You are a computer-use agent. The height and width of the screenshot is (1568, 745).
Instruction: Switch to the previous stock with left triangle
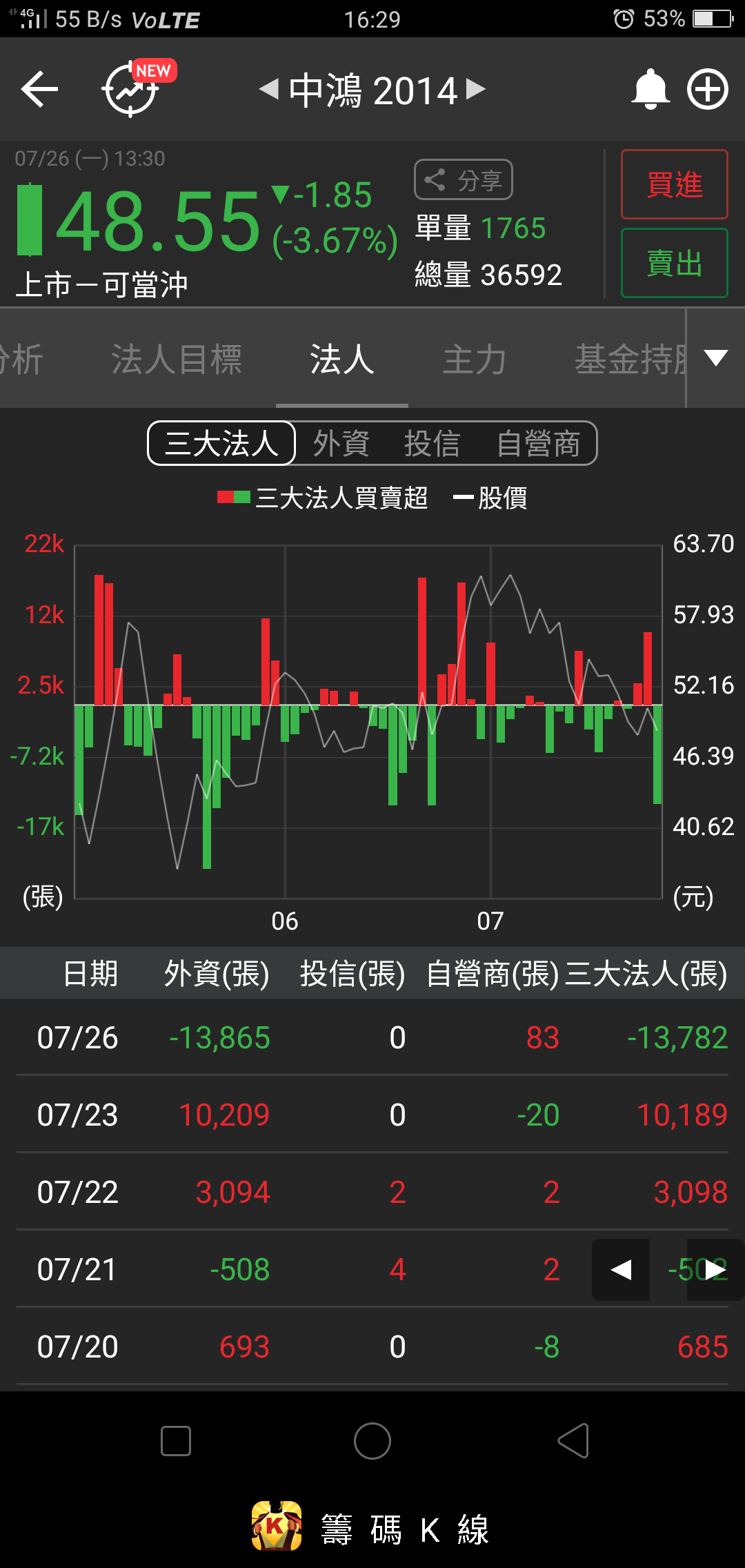point(269,89)
